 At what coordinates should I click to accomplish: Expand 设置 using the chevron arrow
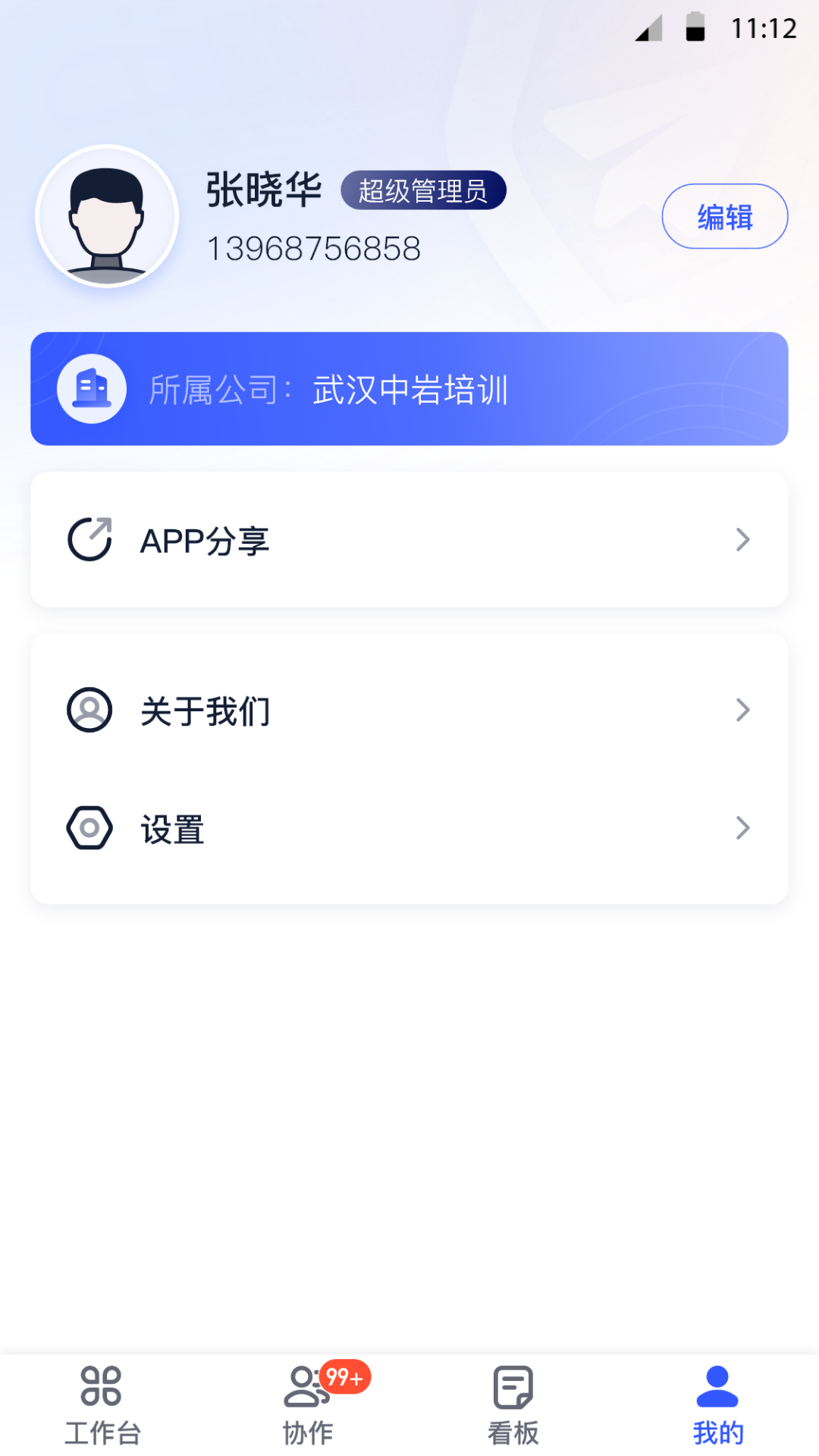(743, 829)
